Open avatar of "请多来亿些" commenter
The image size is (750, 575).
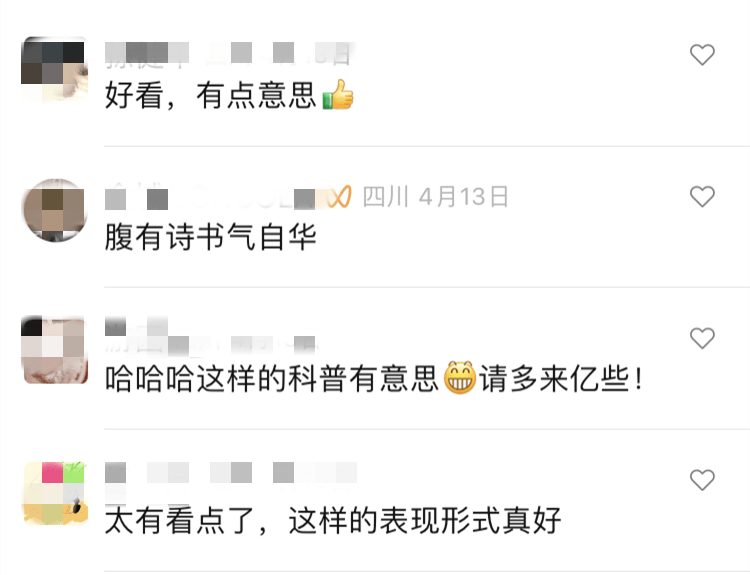click(54, 351)
